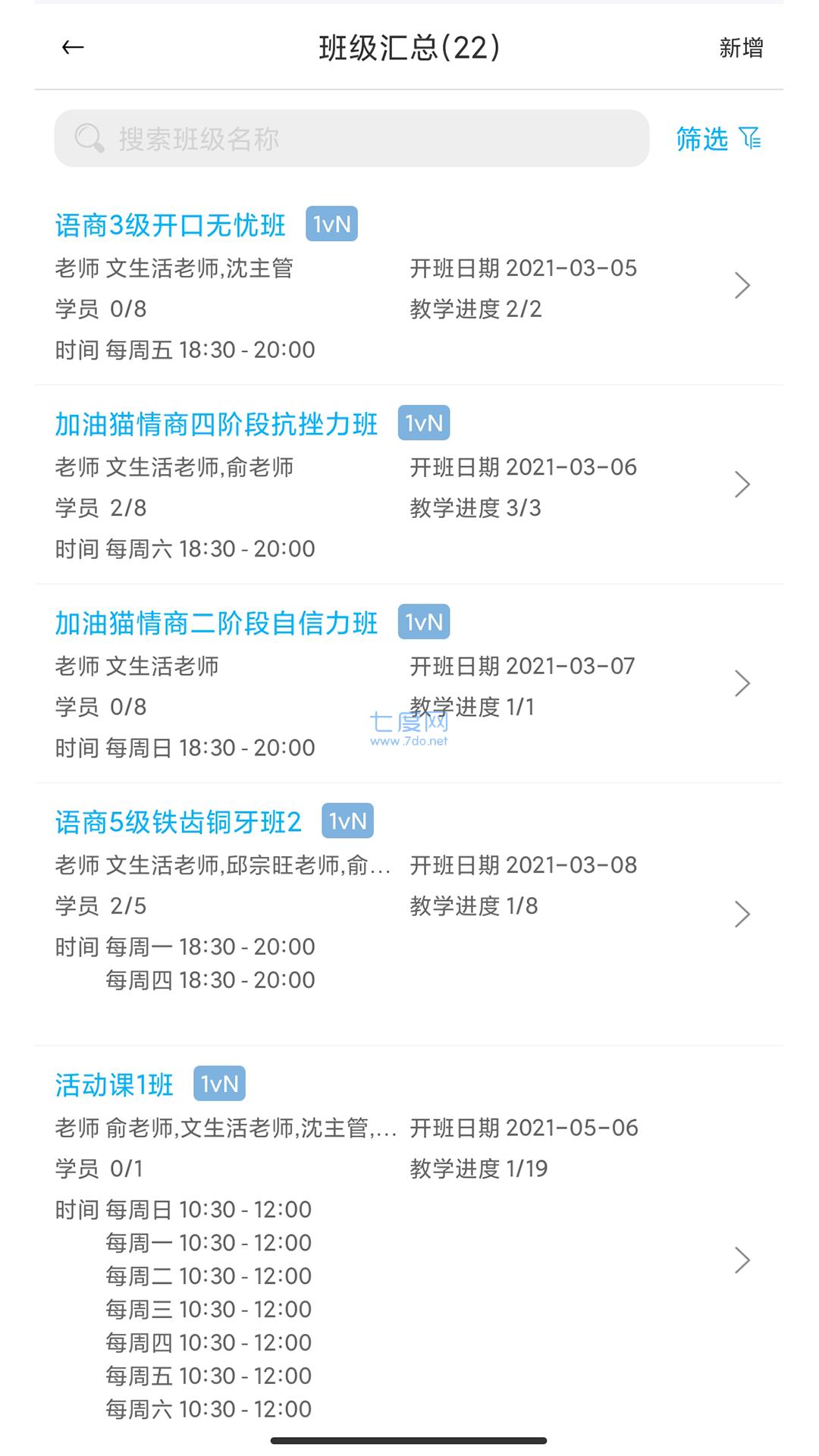Tap the 搜索班级名称 search field

(351, 139)
